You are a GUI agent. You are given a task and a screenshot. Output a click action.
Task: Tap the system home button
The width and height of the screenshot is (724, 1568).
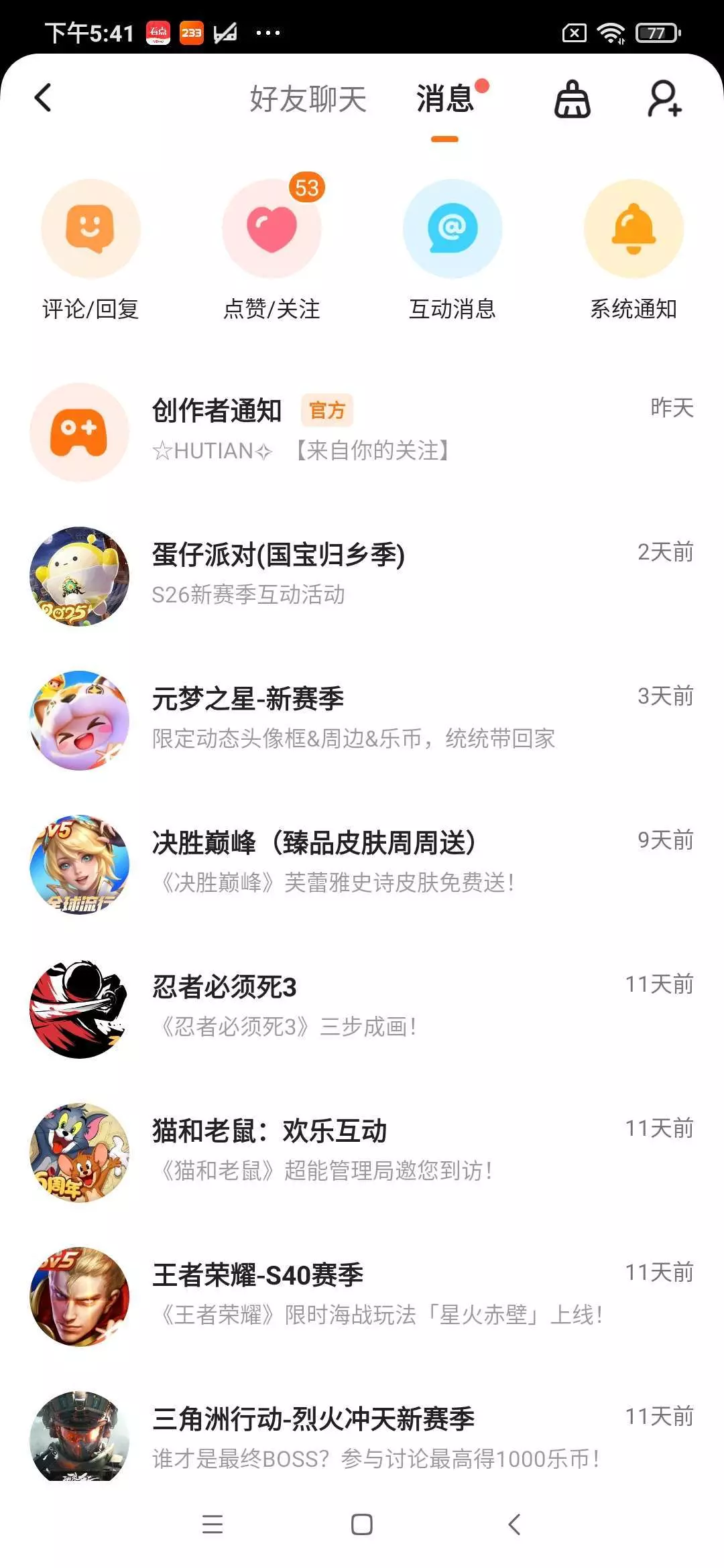362,1524
